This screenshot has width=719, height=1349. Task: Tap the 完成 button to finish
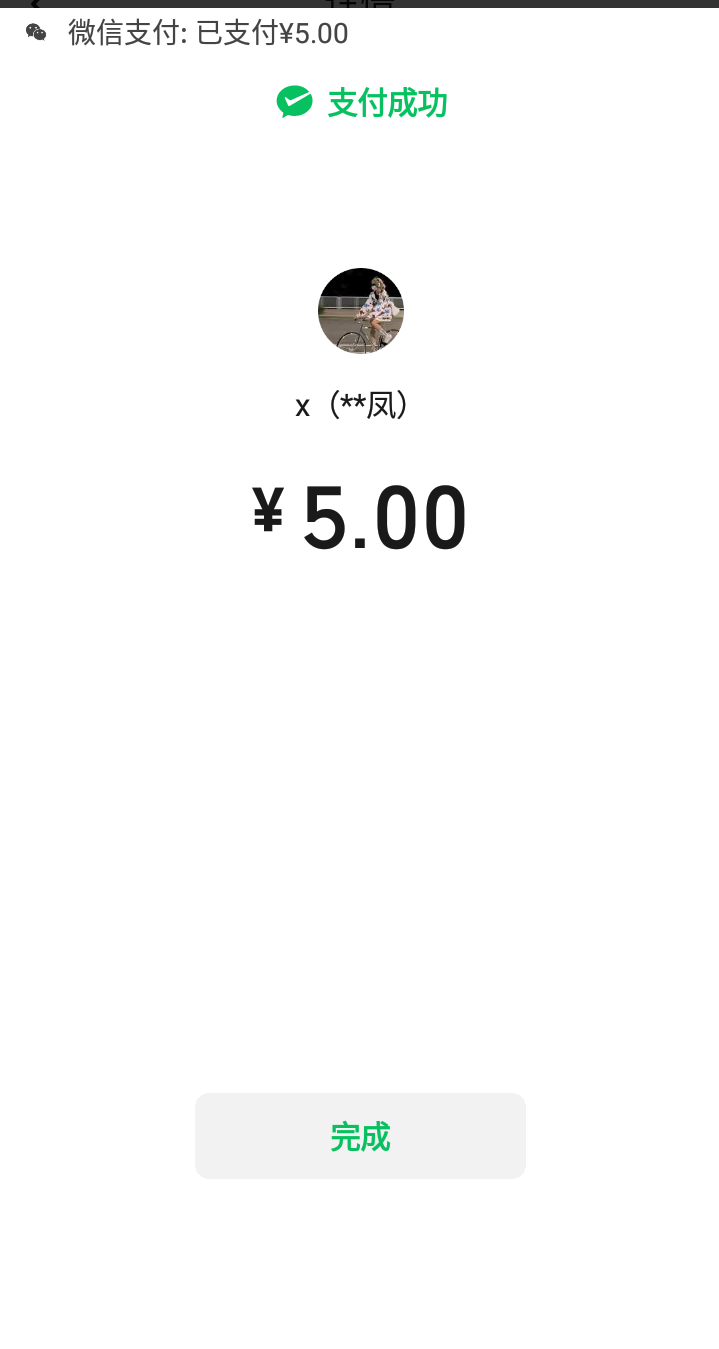360,1136
